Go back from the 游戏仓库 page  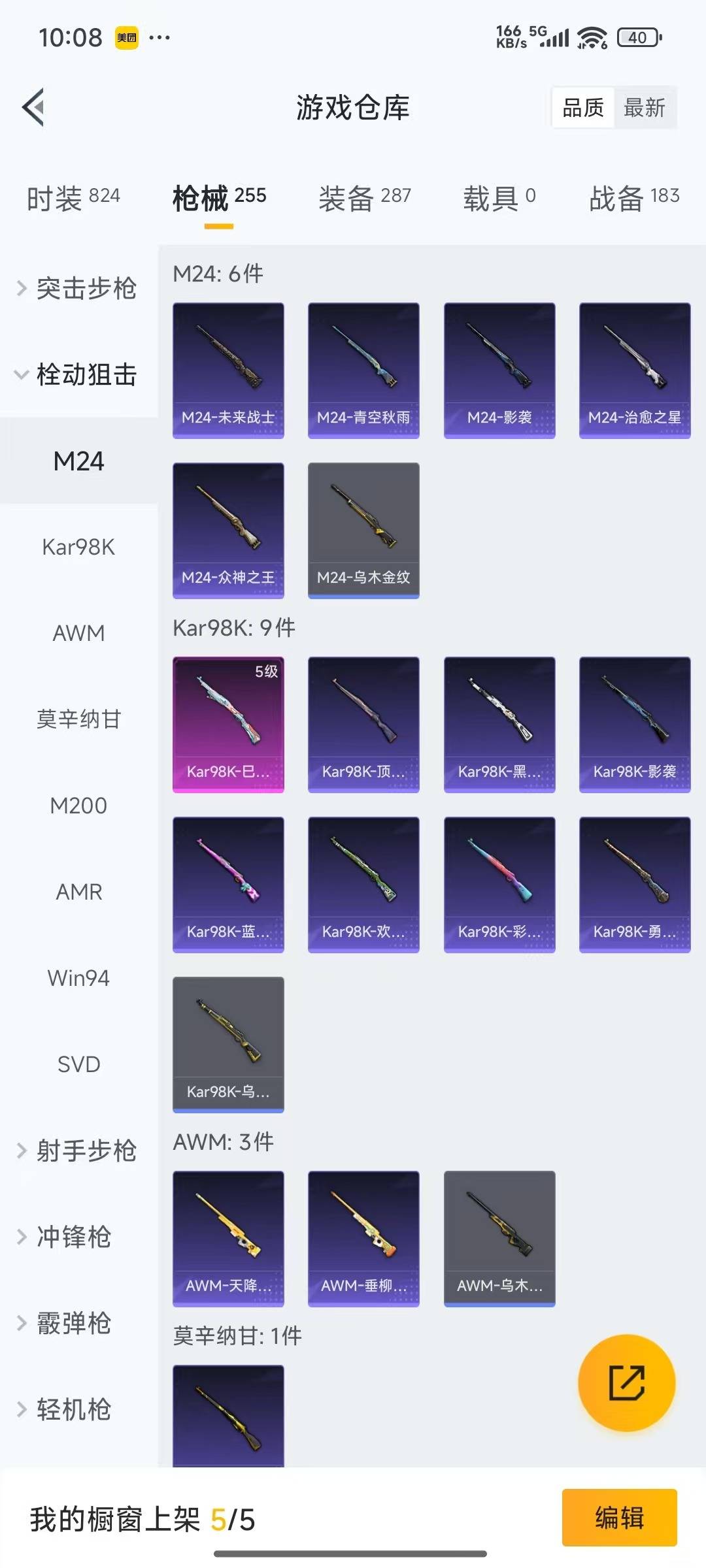tap(34, 107)
